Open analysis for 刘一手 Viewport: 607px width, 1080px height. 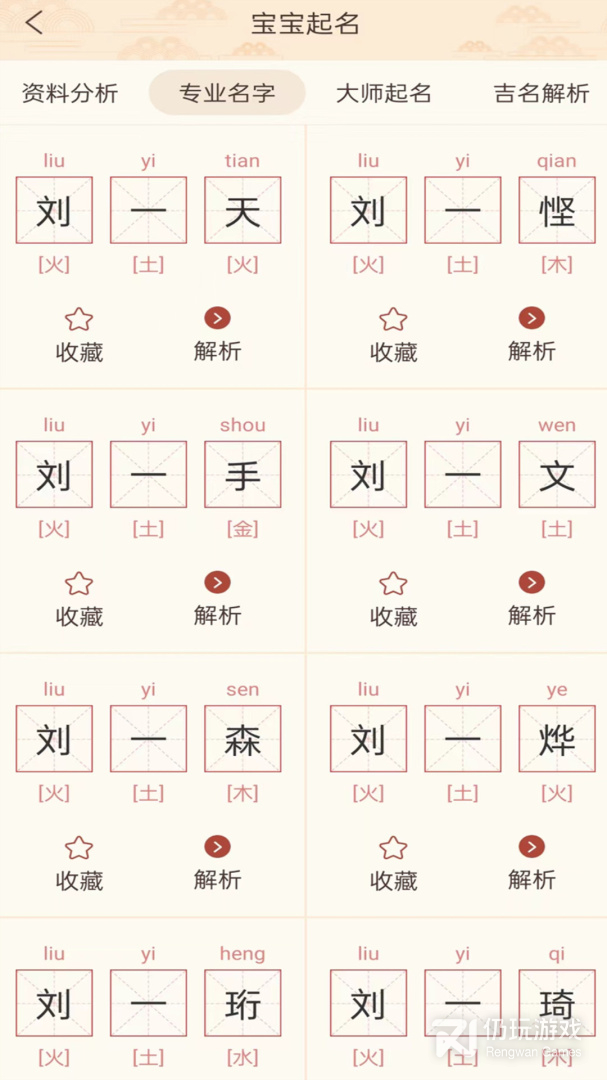[217, 598]
